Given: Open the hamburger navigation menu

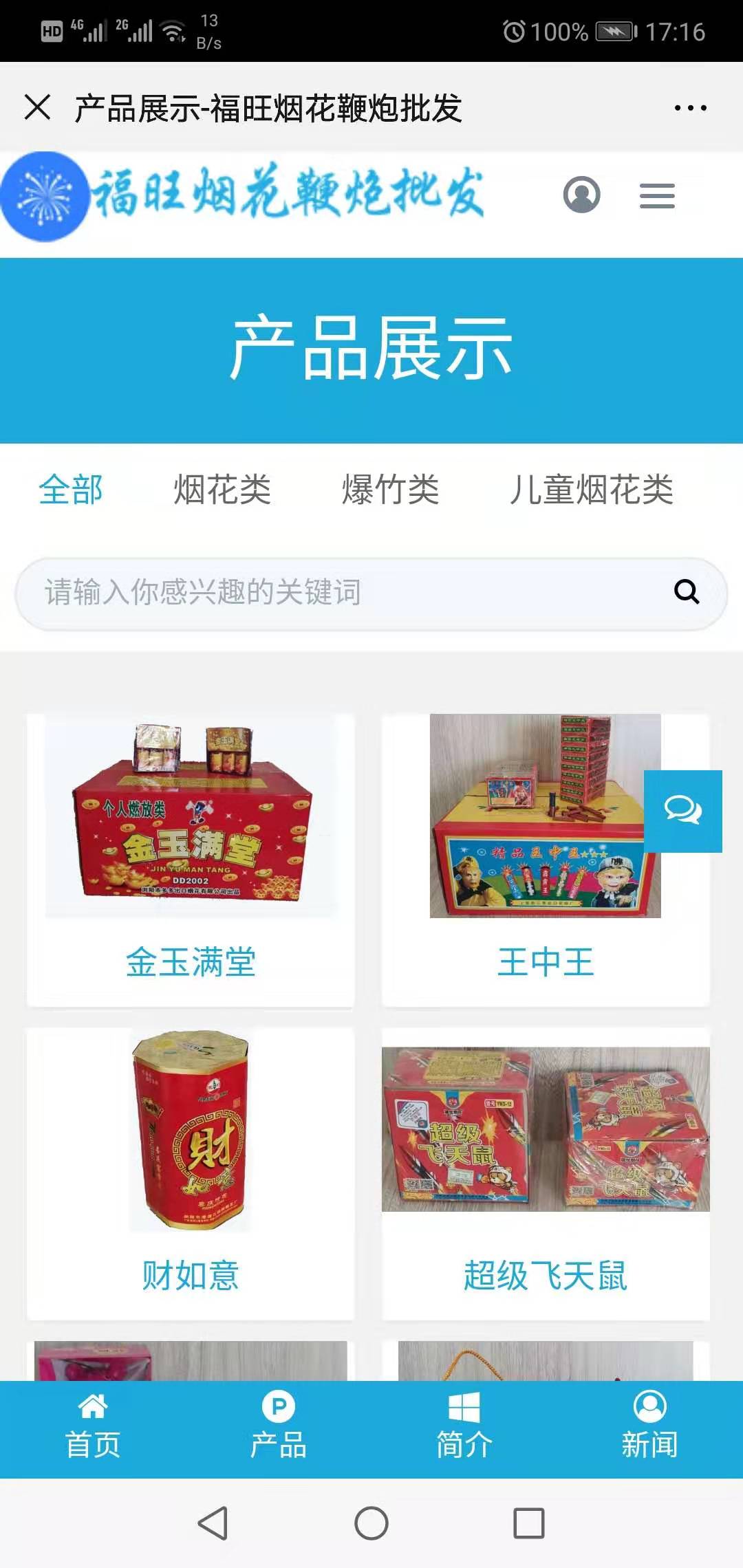Looking at the screenshot, I should pos(657,196).
